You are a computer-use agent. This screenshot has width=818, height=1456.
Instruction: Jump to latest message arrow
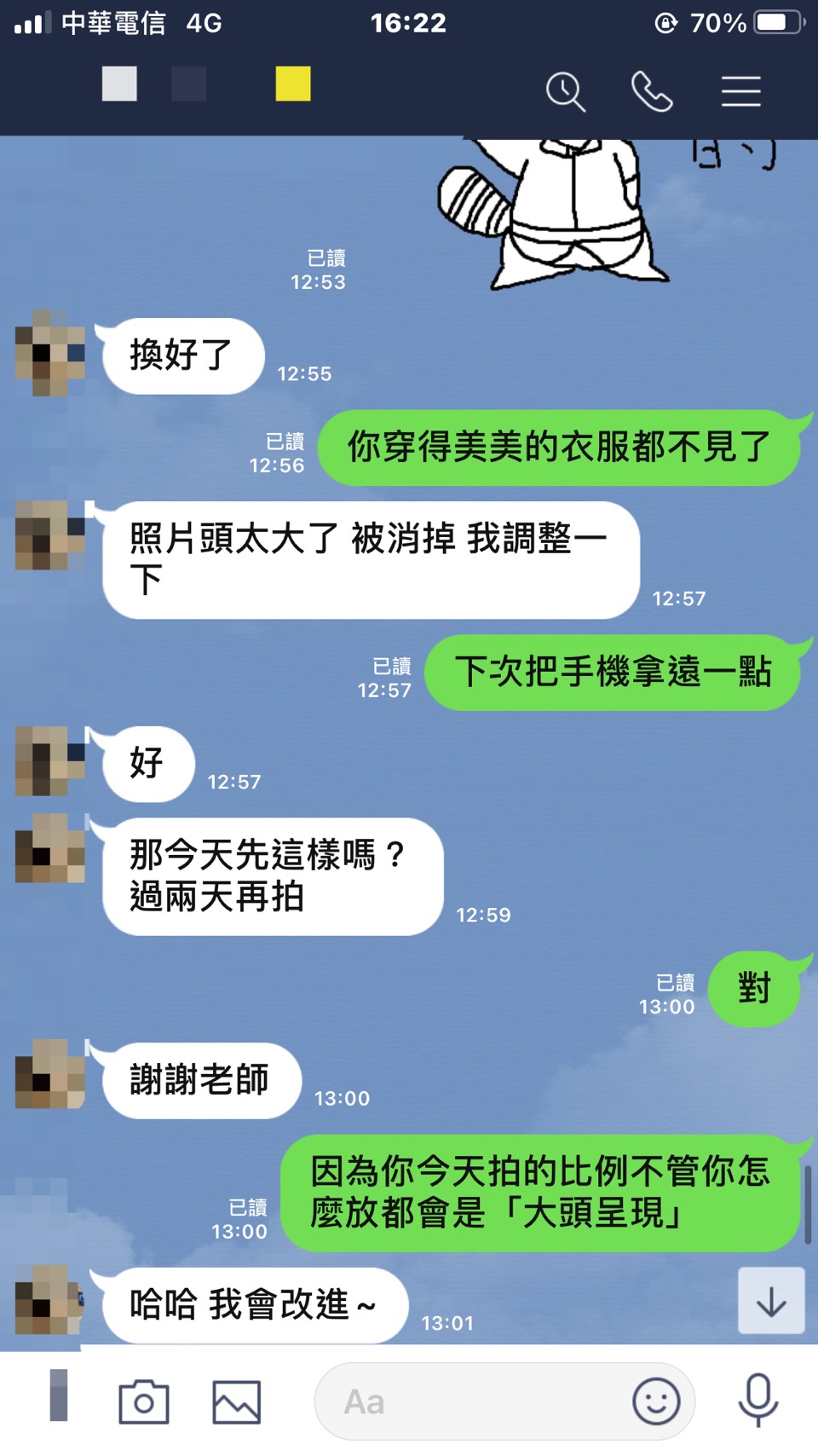[x=771, y=1301]
